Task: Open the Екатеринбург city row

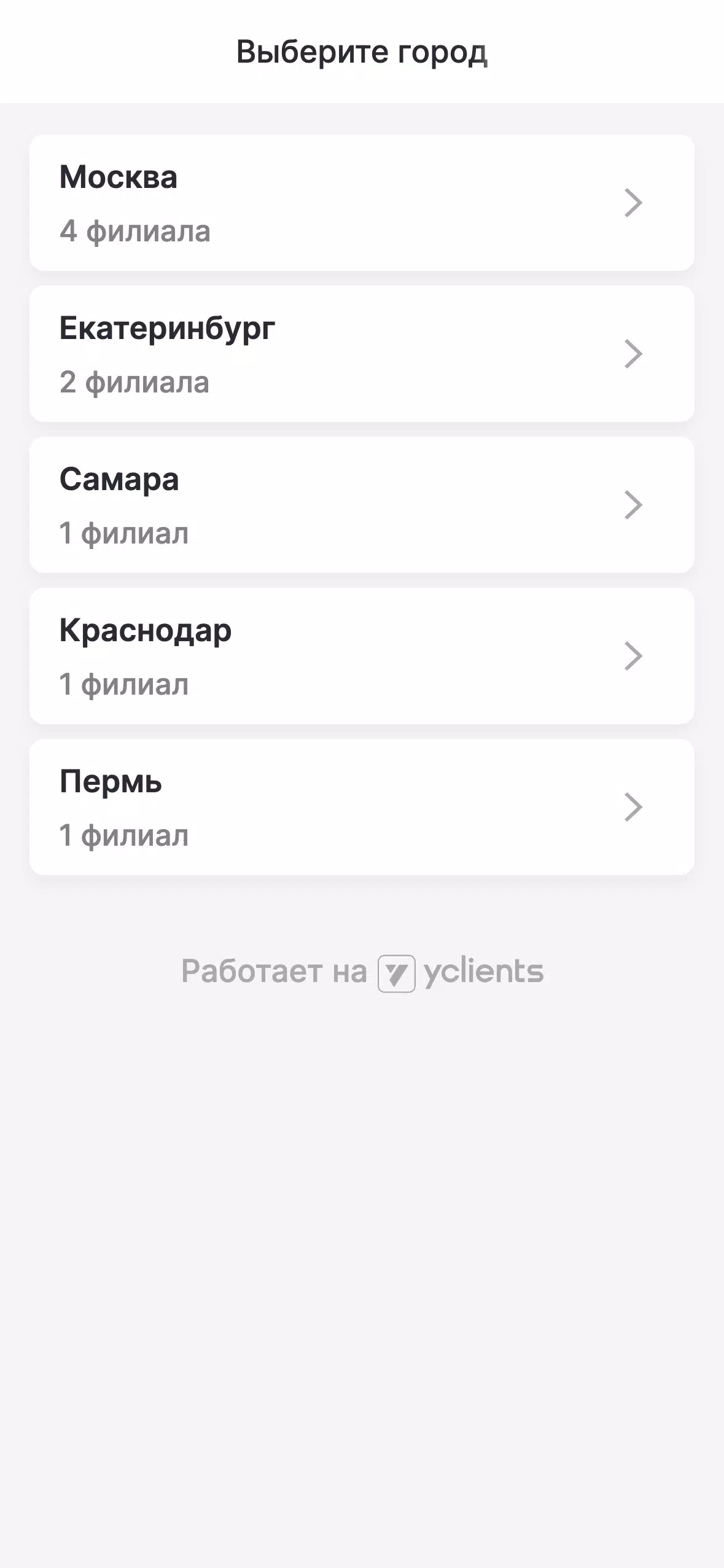Action: (362, 354)
